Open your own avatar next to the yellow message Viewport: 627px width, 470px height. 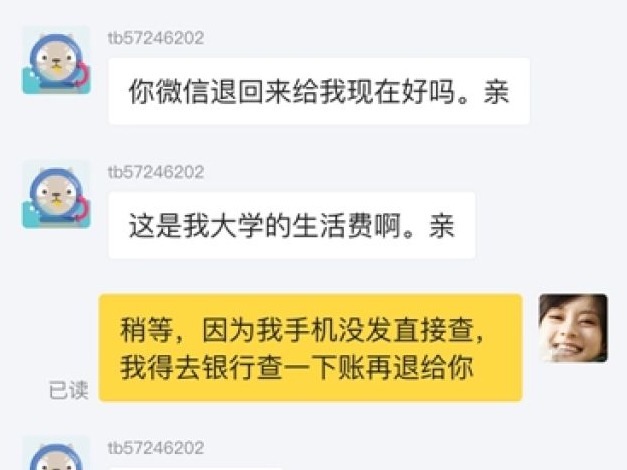[x=573, y=329]
